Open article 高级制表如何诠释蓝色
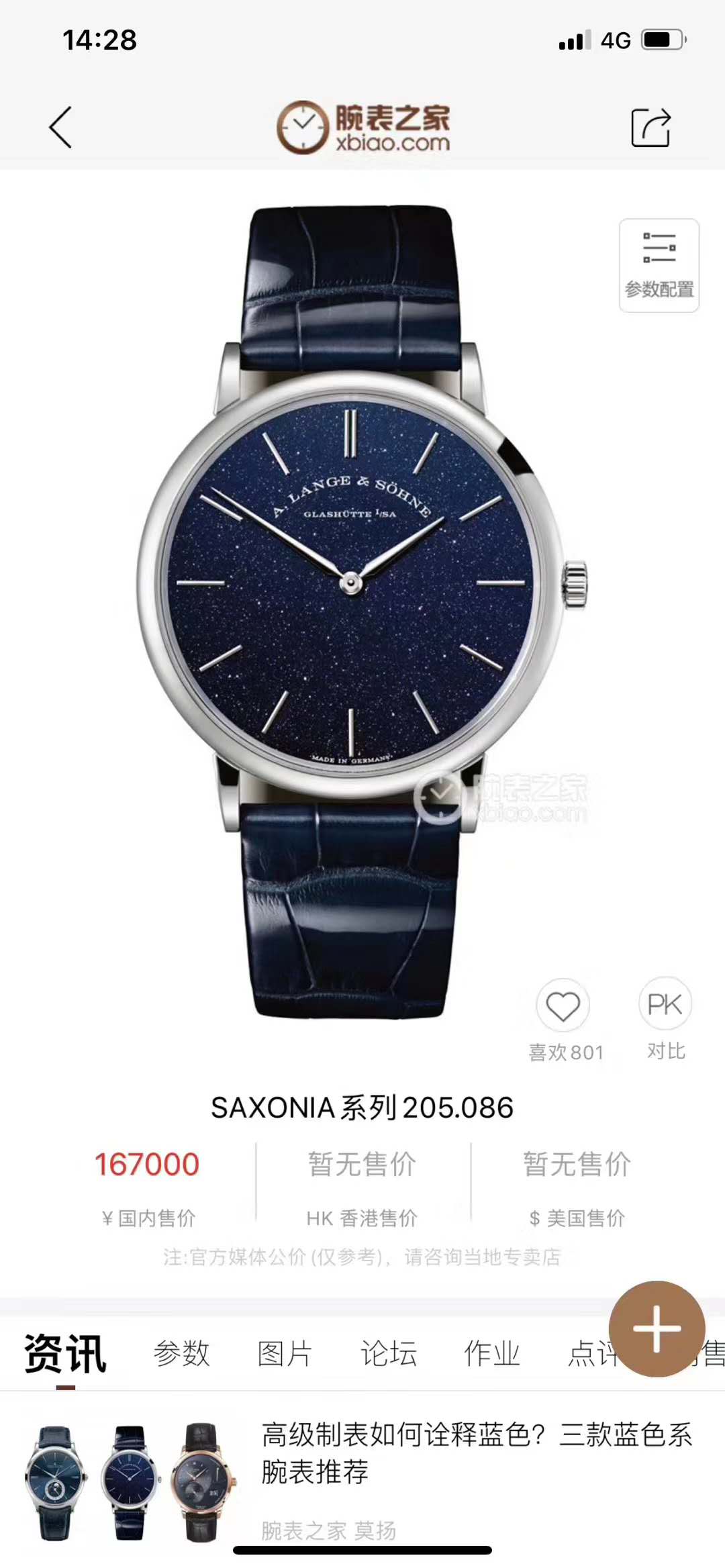 475,1453
